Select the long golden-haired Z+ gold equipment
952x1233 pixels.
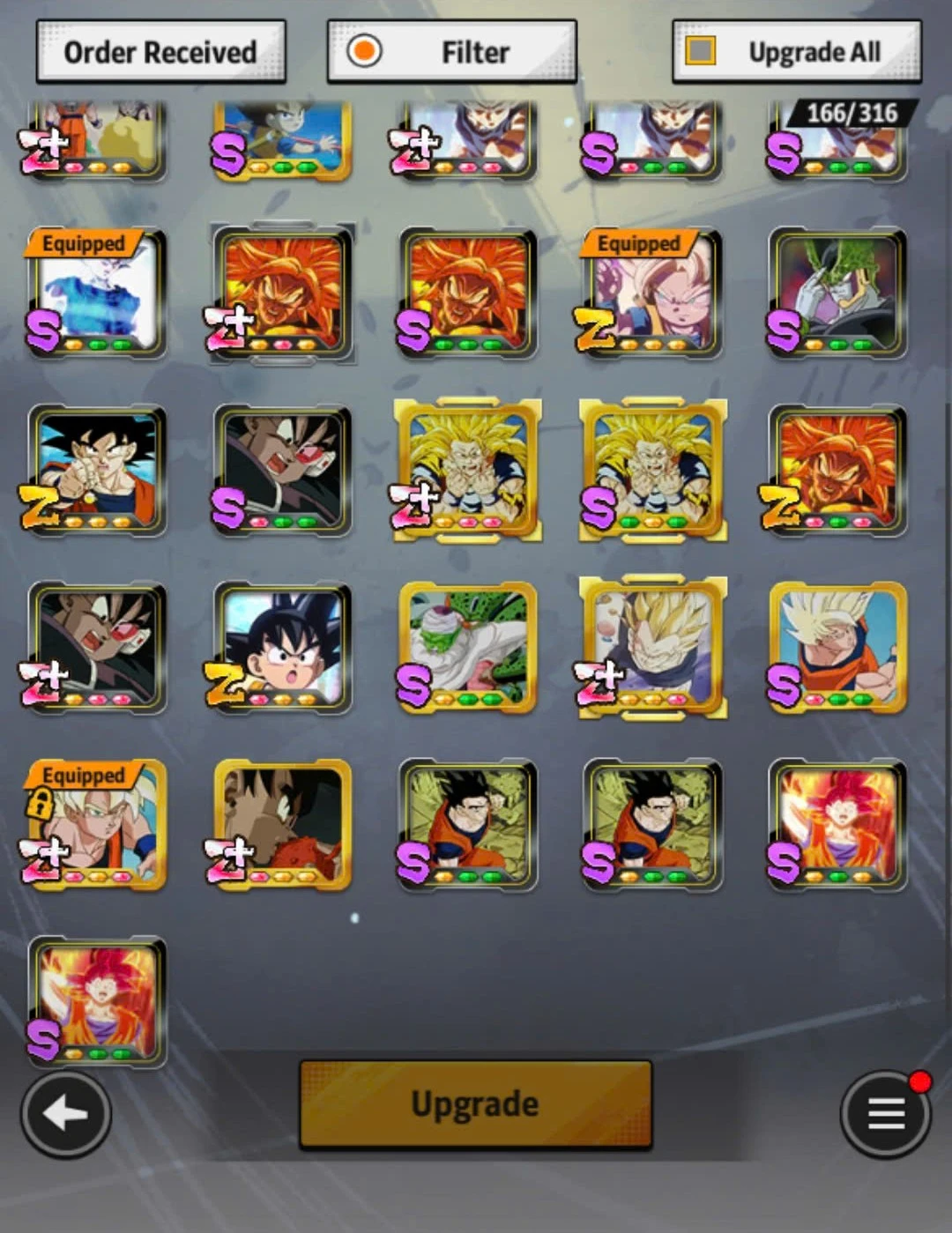pyautogui.click(x=468, y=471)
